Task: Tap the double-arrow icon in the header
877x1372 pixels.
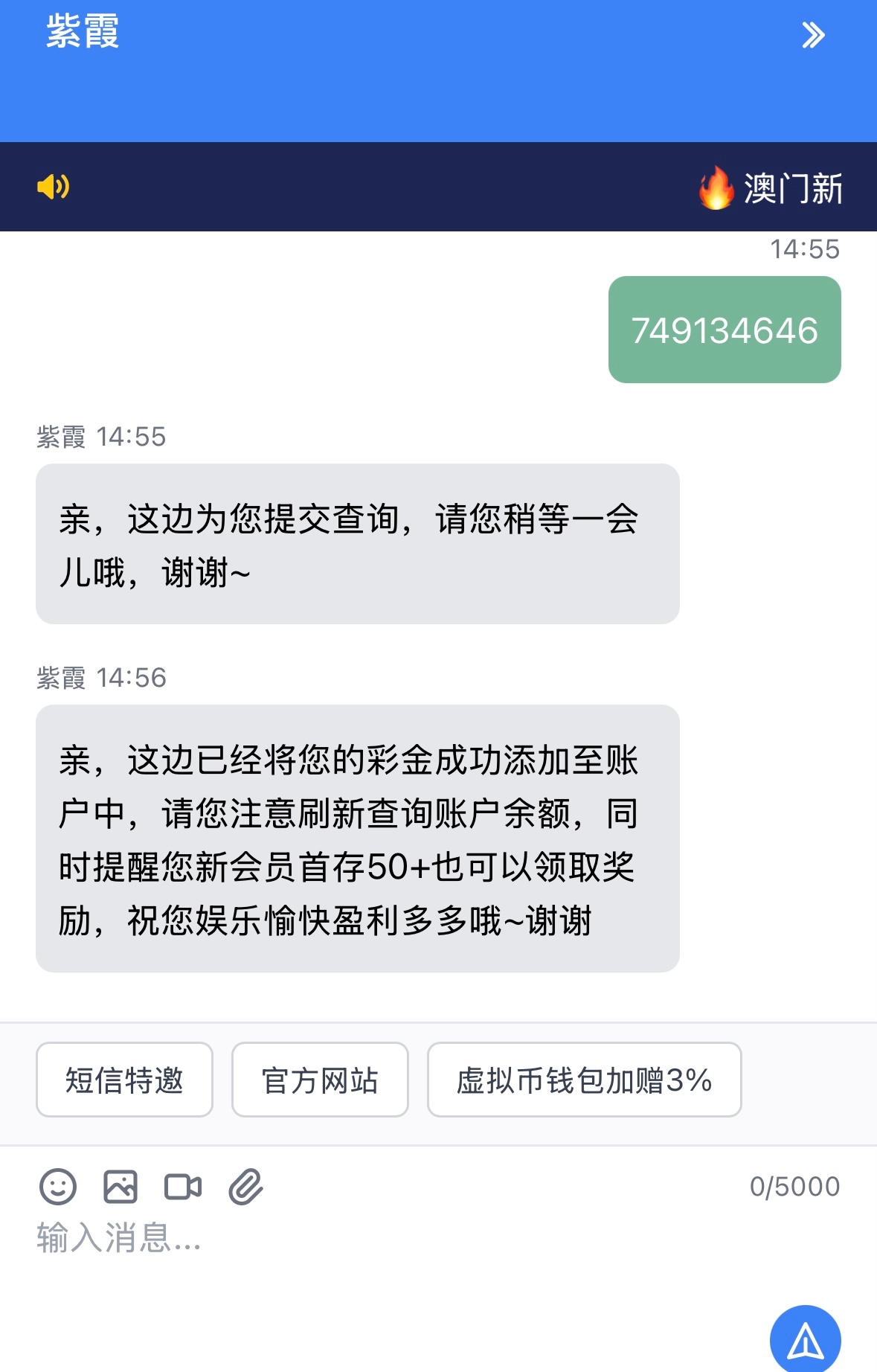Action: 813,35
